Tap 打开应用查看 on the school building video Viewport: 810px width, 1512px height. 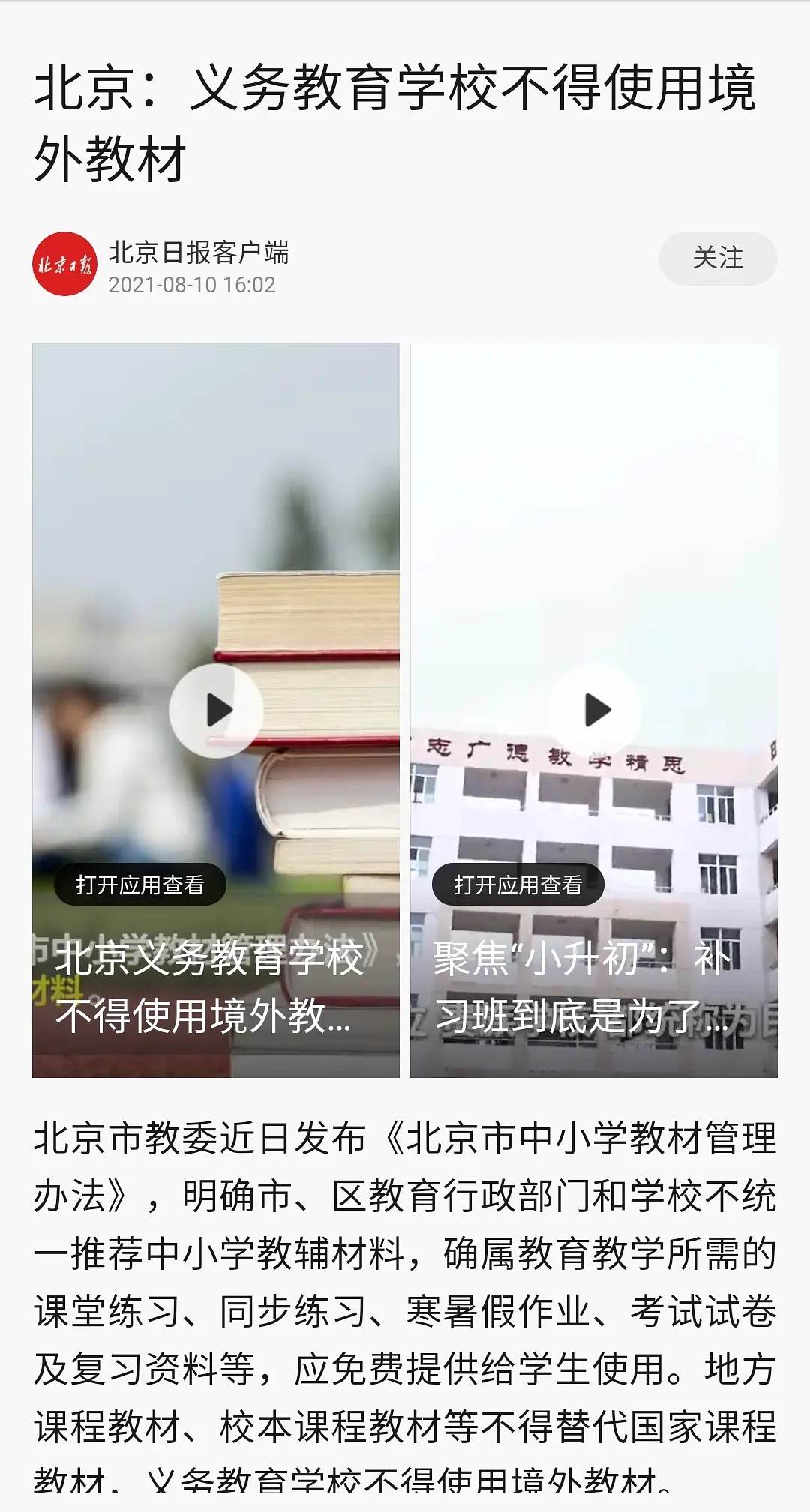518,885
